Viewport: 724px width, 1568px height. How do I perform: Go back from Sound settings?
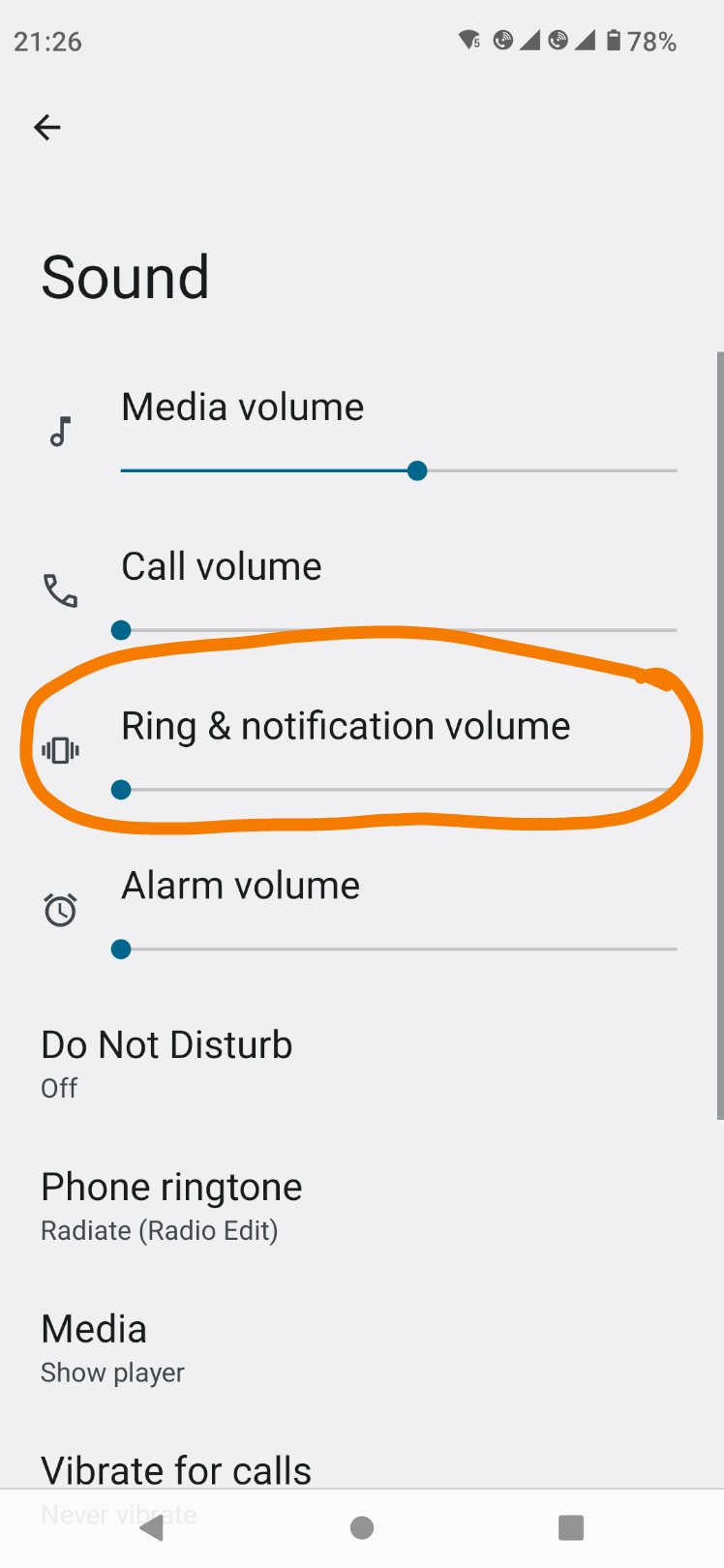[47, 127]
